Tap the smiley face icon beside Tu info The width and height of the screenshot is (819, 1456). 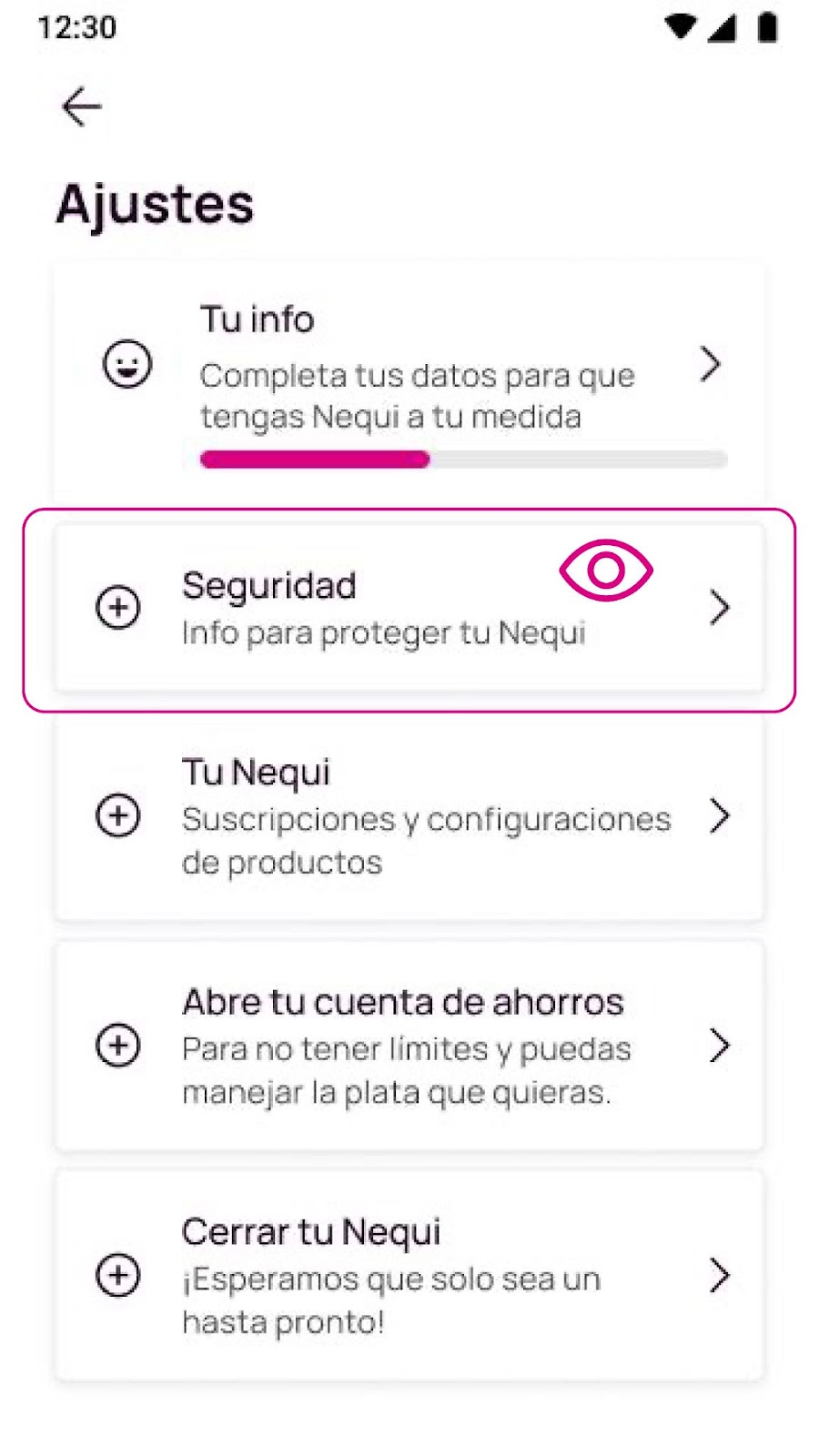(126, 364)
